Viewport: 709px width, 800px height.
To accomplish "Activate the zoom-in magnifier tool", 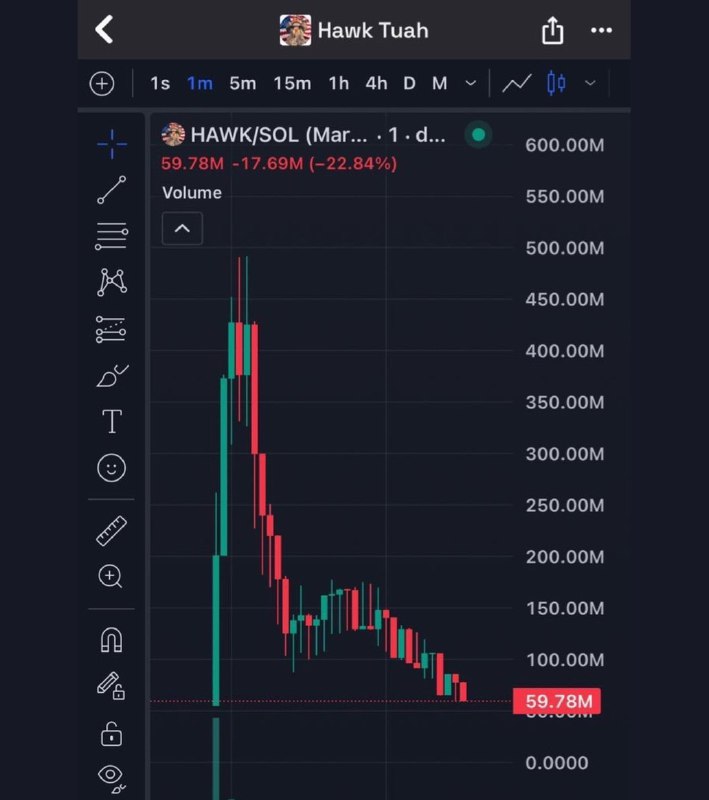I will point(111,576).
